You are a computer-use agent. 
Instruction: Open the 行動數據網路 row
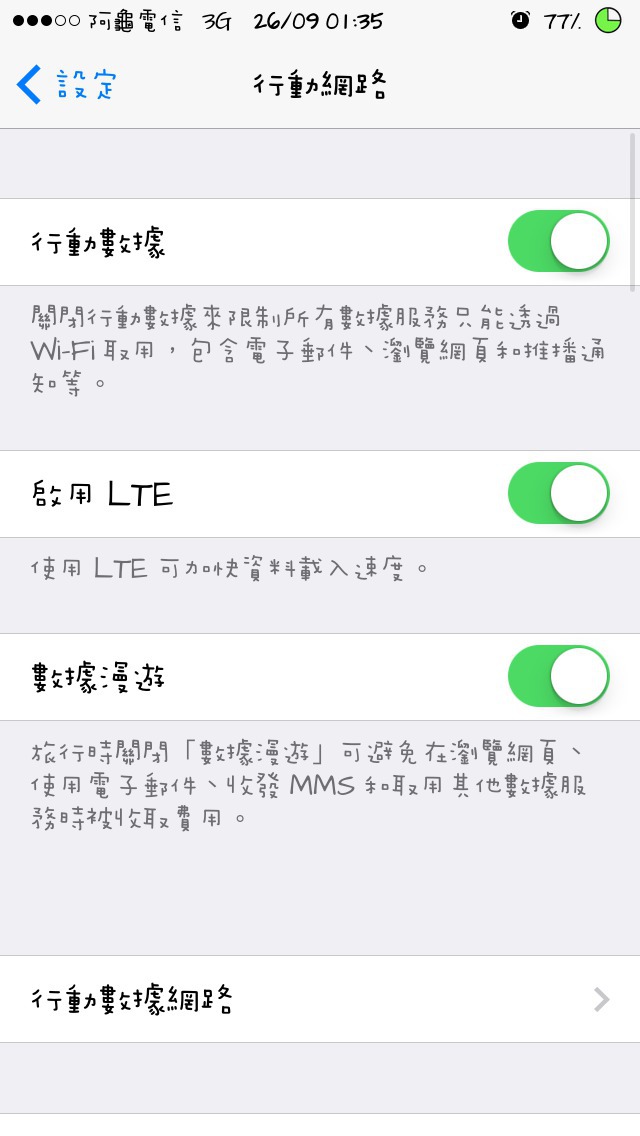(320, 999)
